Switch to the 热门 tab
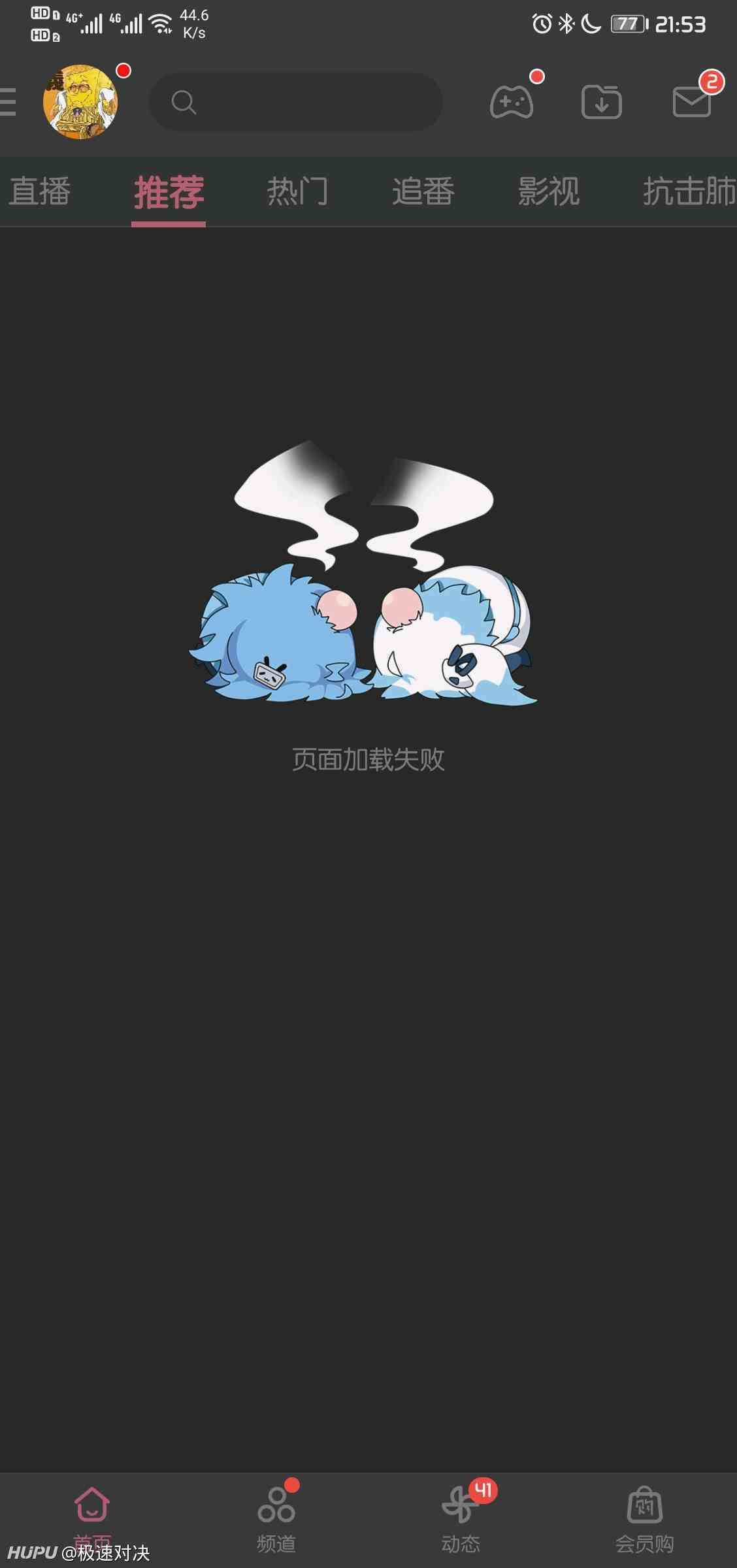 click(297, 191)
